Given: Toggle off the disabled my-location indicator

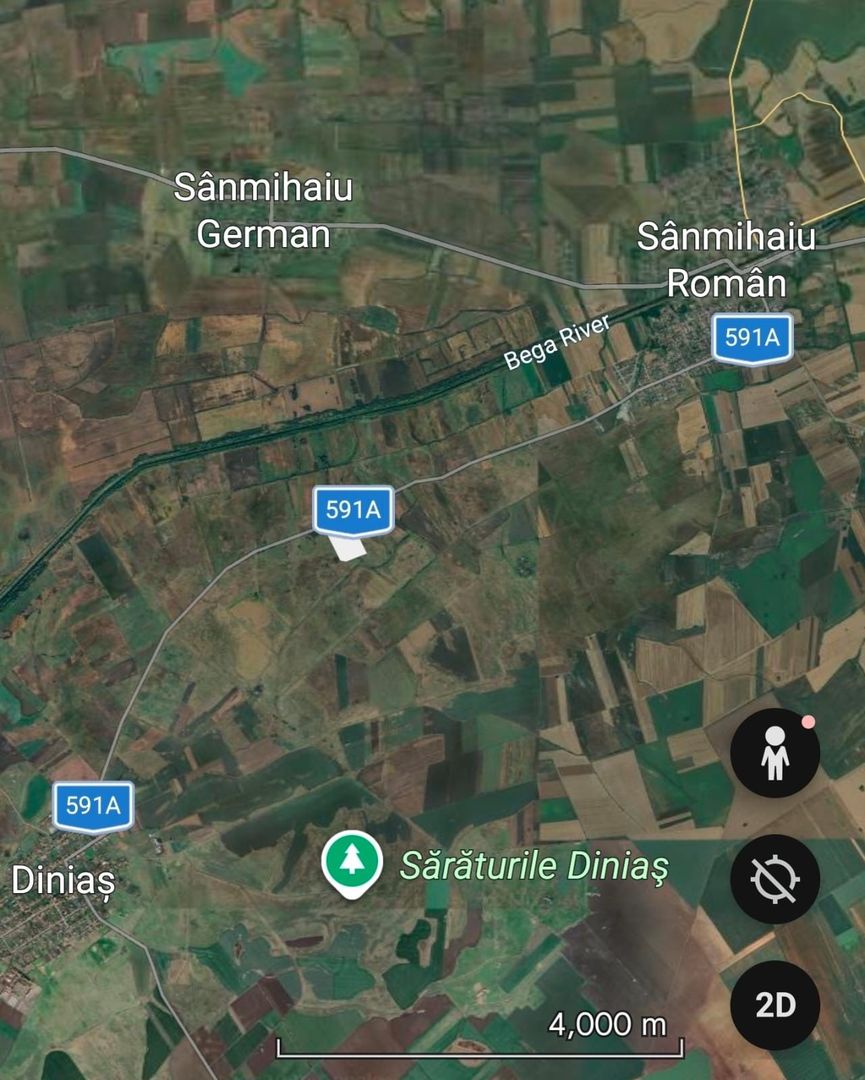Looking at the screenshot, I should pyautogui.click(x=777, y=877).
